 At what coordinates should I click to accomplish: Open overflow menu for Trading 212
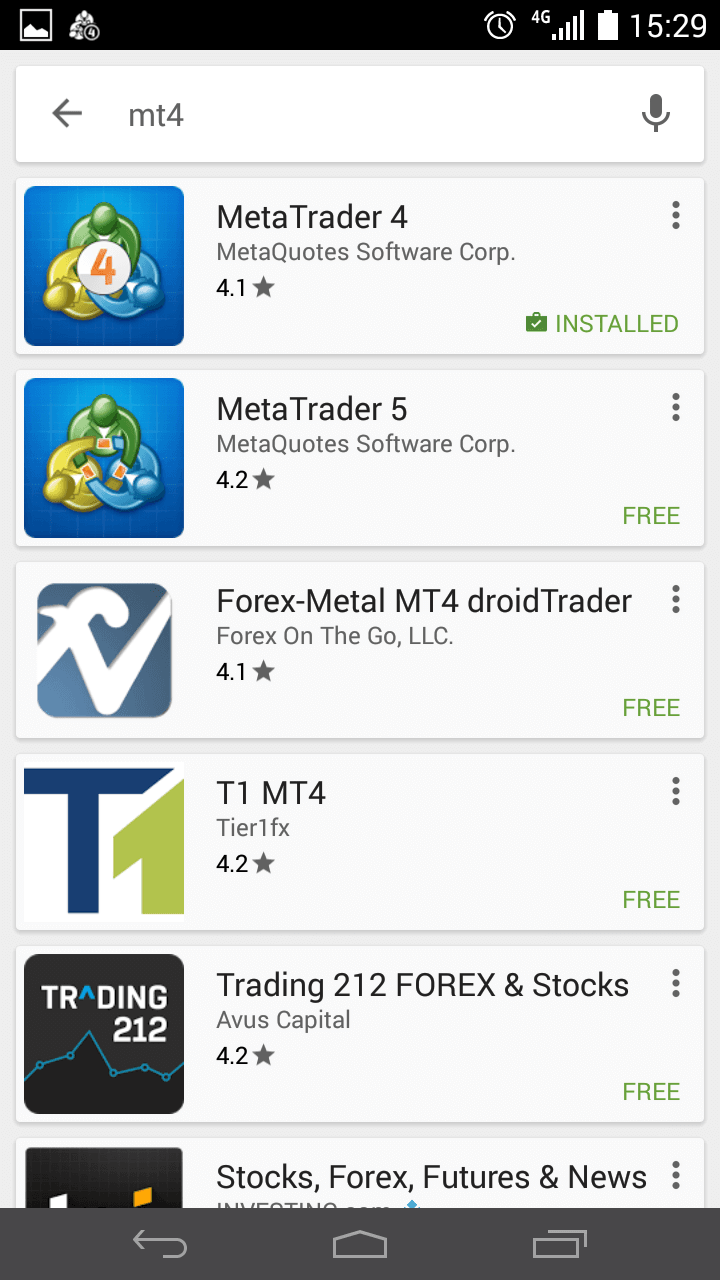tap(676, 983)
